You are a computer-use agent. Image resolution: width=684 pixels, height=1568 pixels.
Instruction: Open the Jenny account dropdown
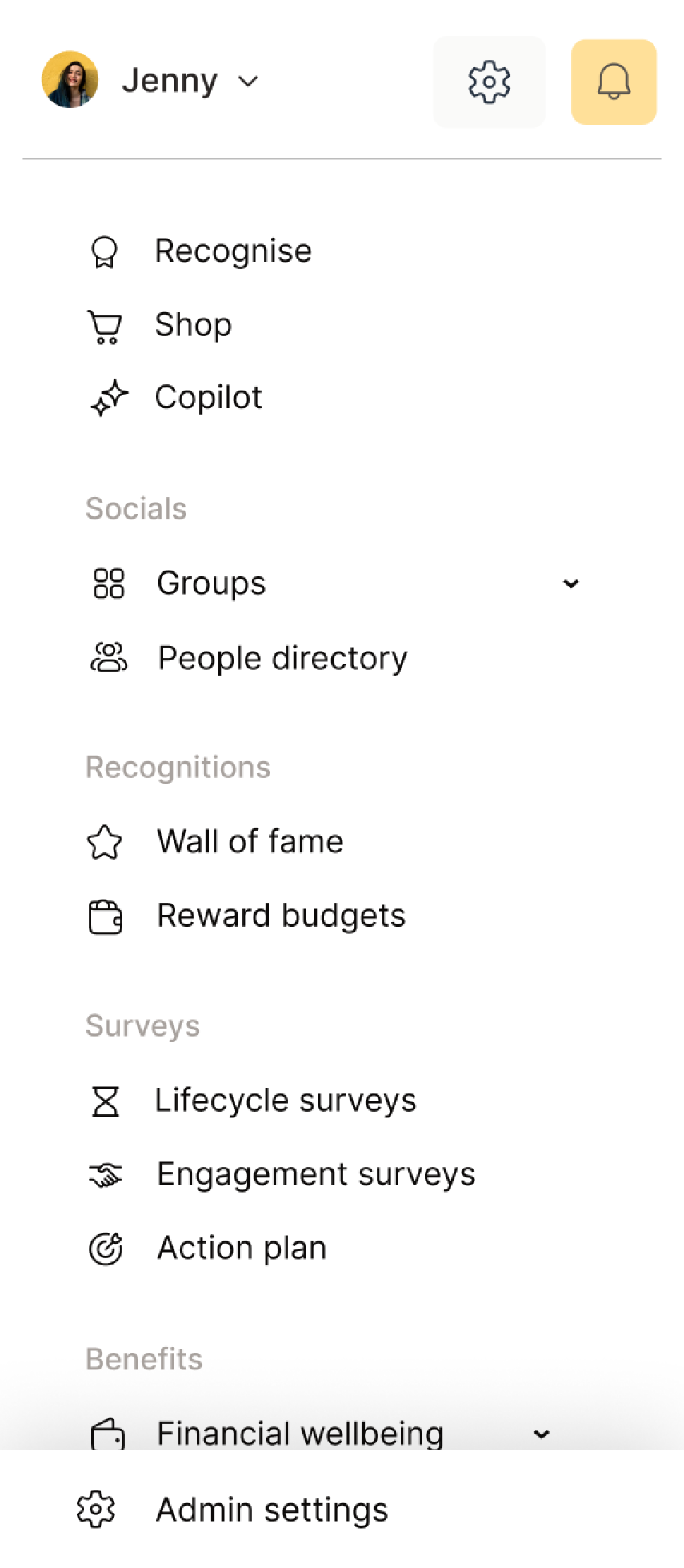pyautogui.click(x=150, y=81)
